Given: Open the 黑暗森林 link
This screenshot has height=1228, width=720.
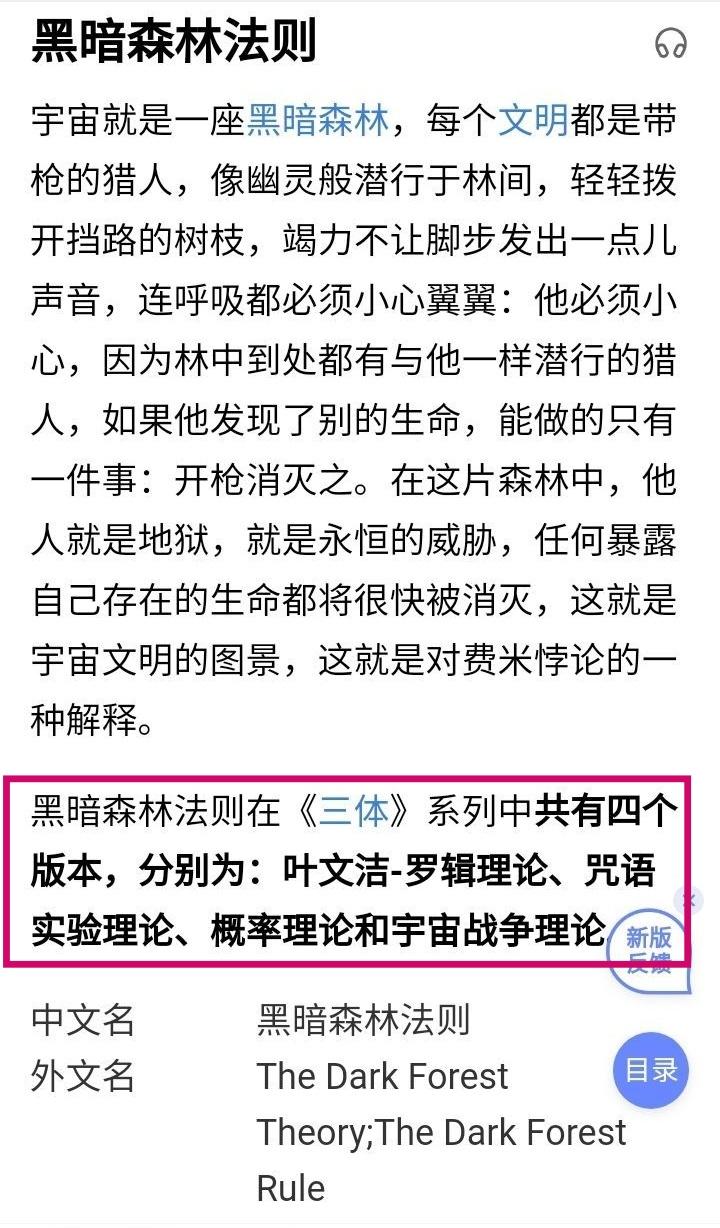Looking at the screenshot, I should click(317, 122).
